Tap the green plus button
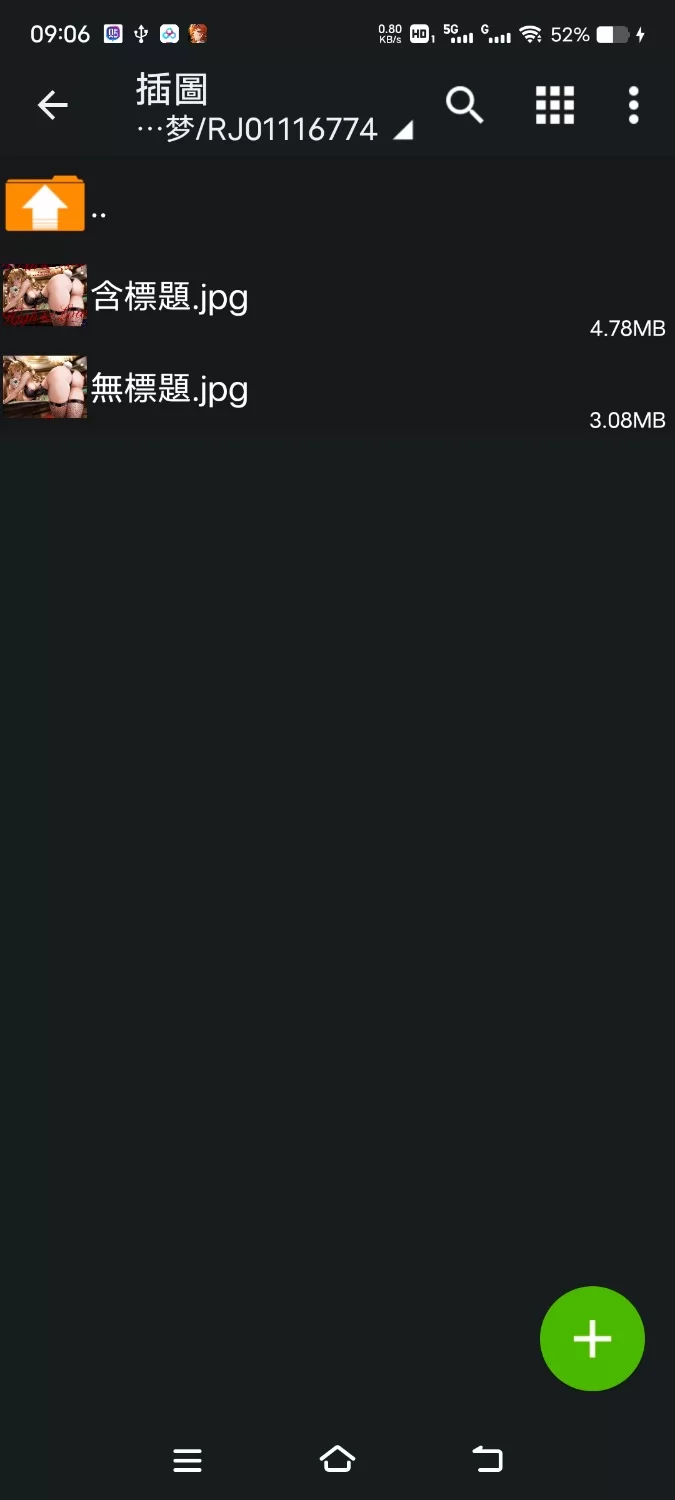675x1500 pixels. point(592,1338)
